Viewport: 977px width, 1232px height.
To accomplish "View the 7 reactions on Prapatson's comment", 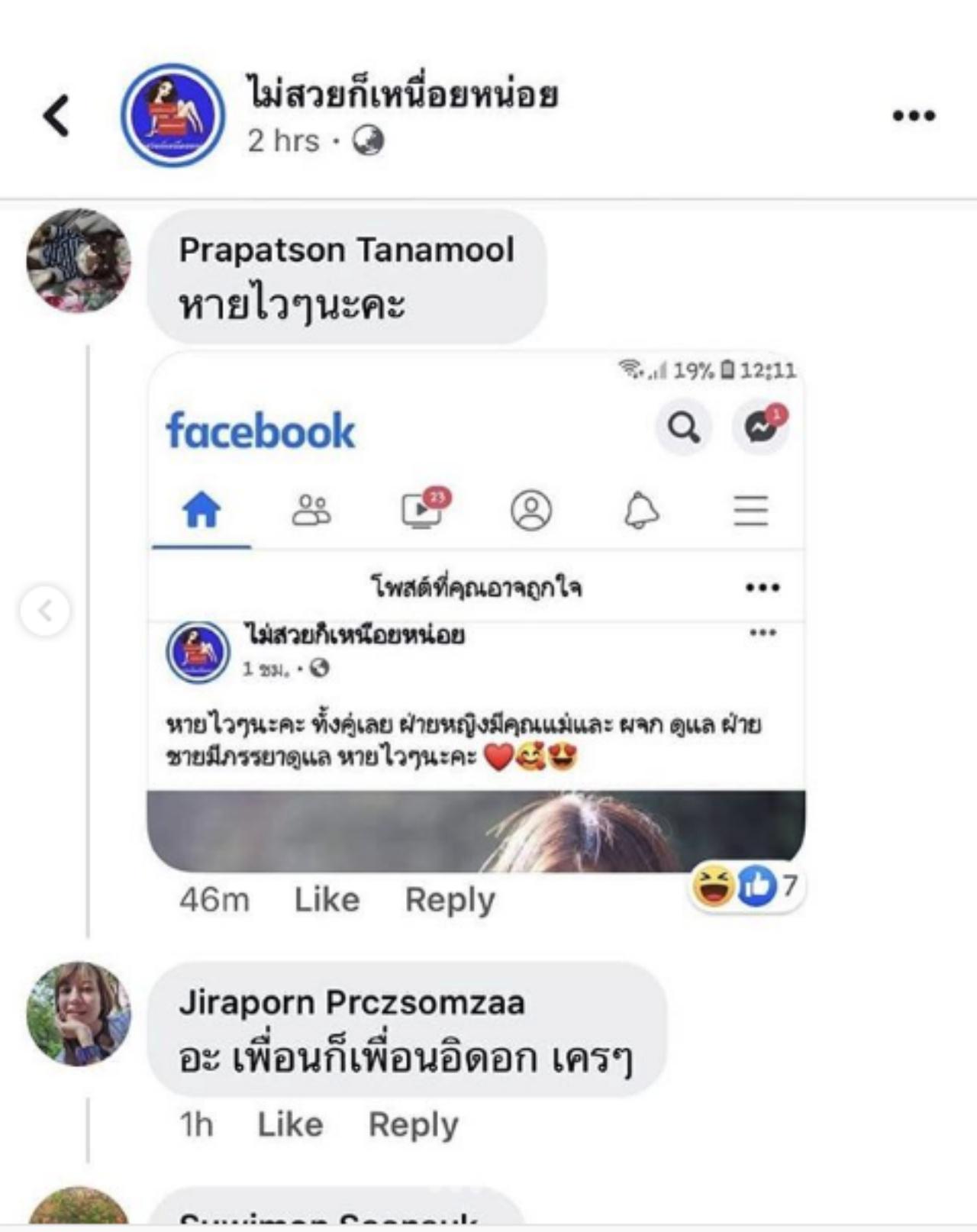I will 745,886.
